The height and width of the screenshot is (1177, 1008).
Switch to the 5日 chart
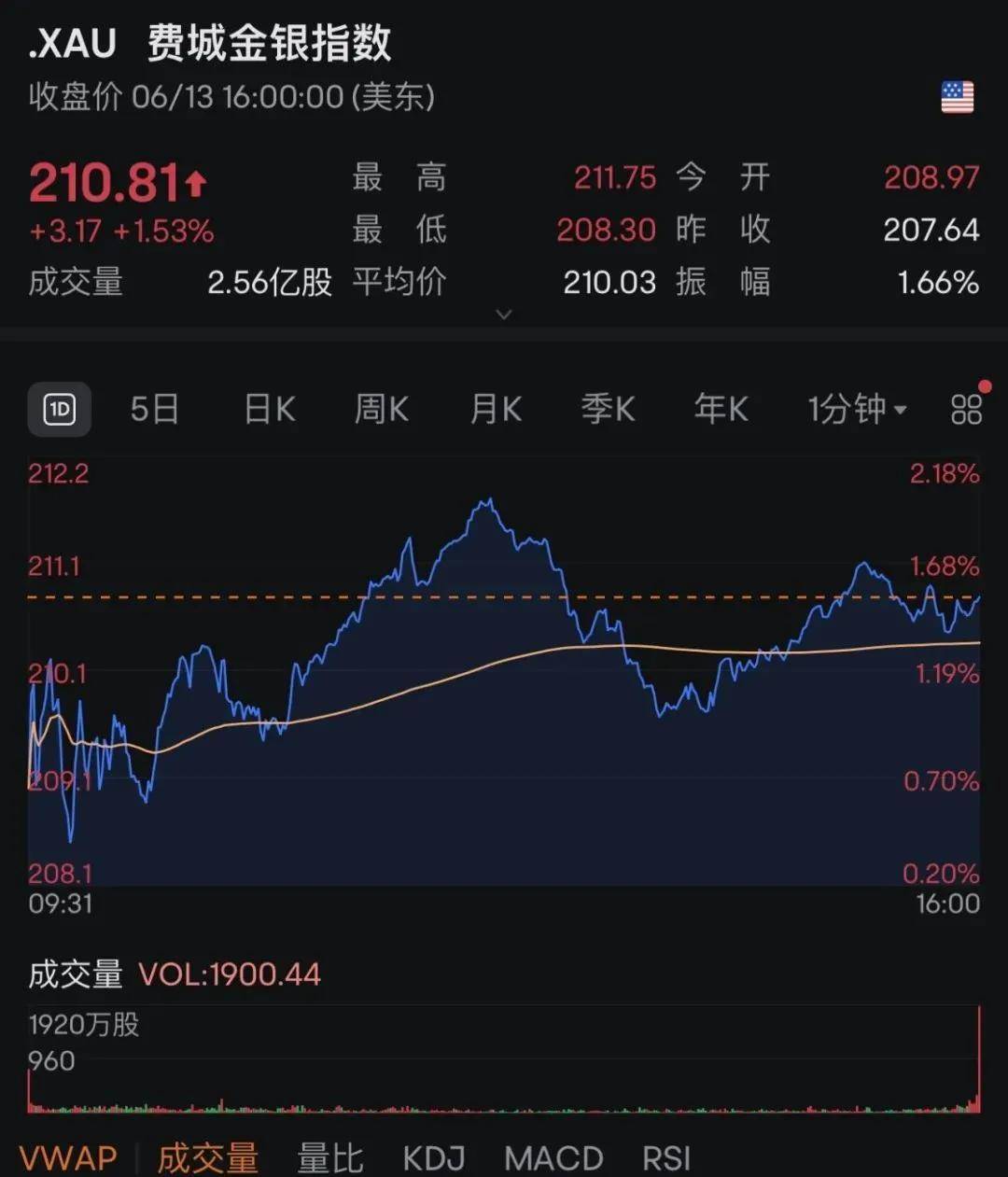coord(155,409)
